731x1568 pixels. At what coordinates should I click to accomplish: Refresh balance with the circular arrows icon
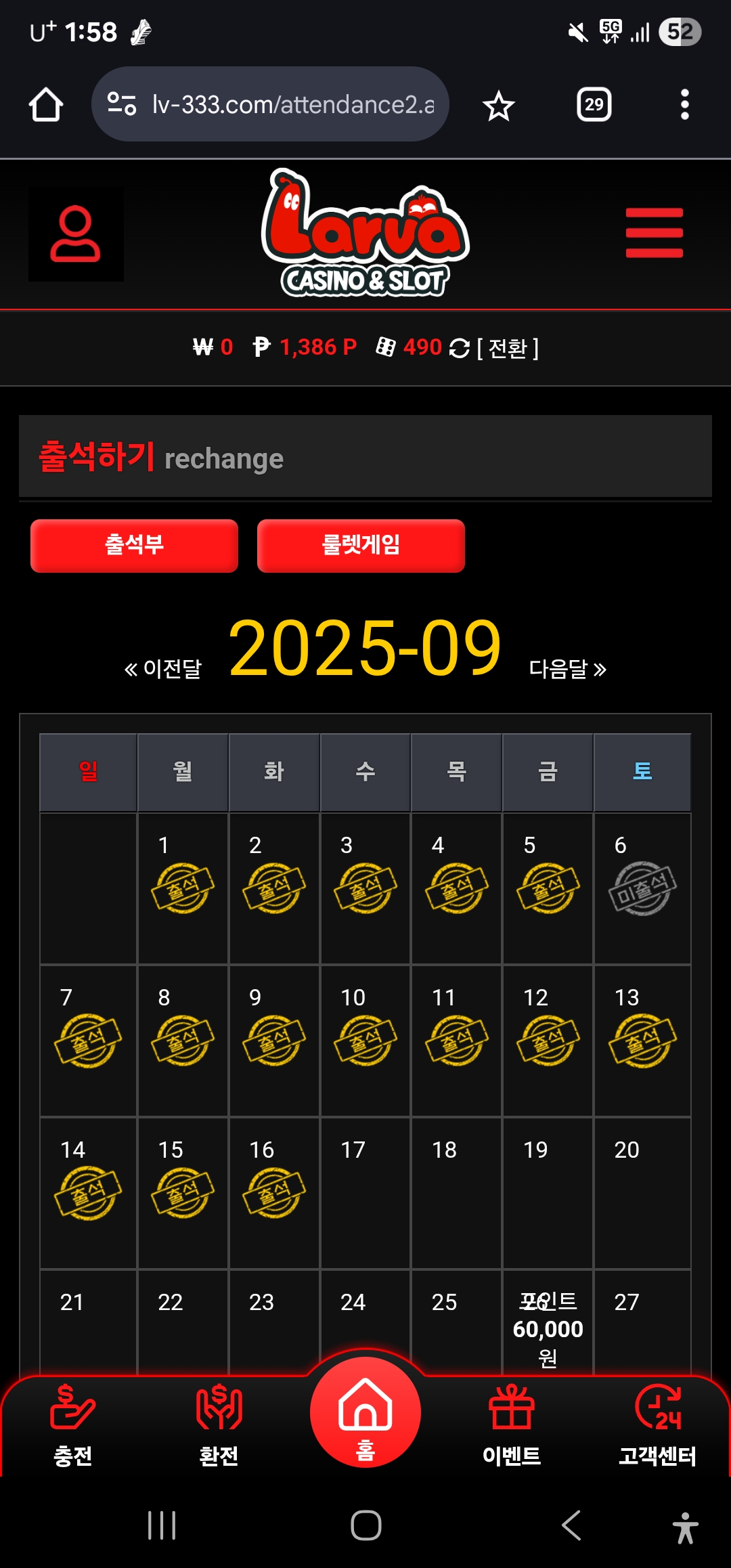point(460,348)
